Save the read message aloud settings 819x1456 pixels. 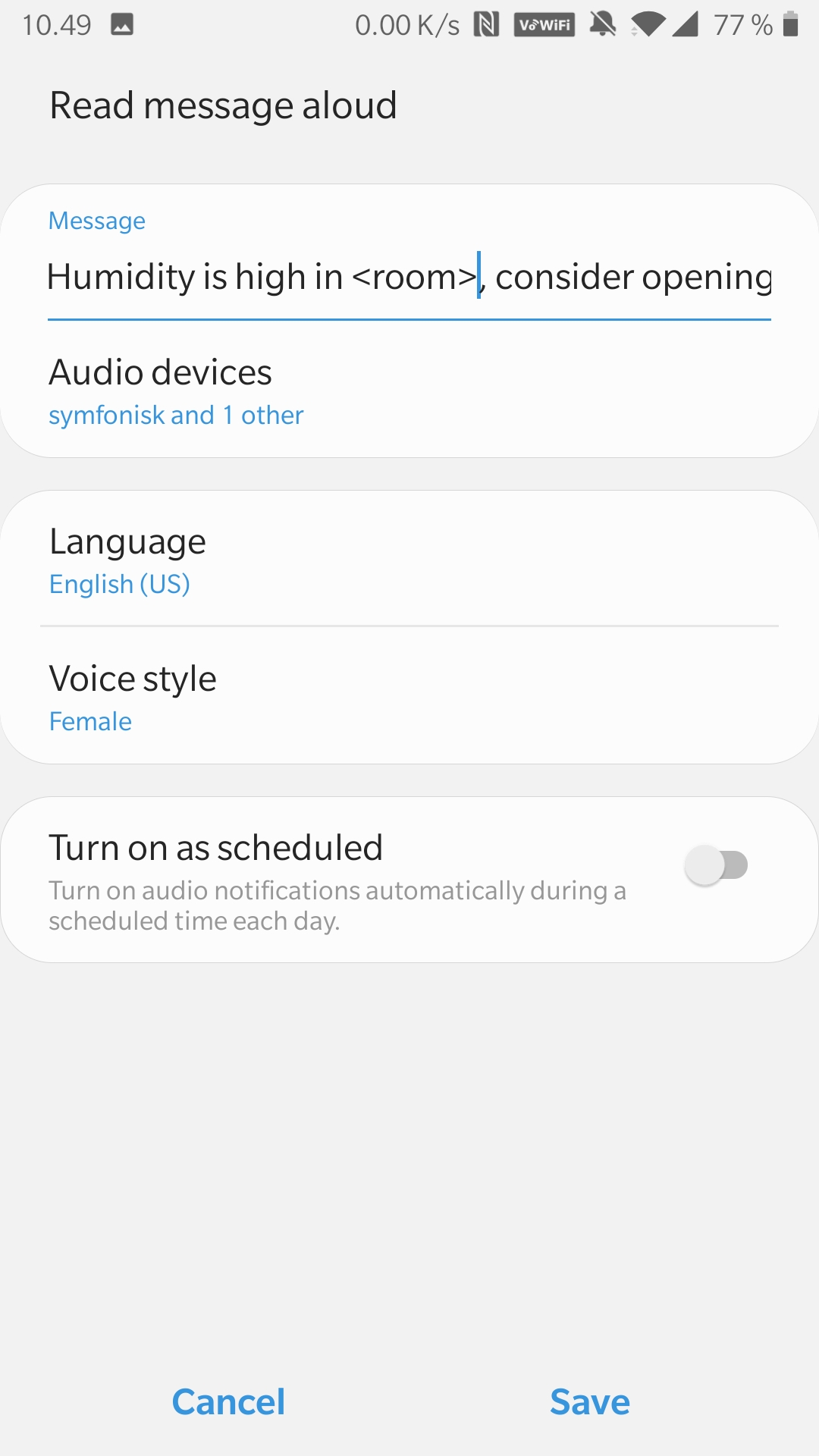(589, 1402)
